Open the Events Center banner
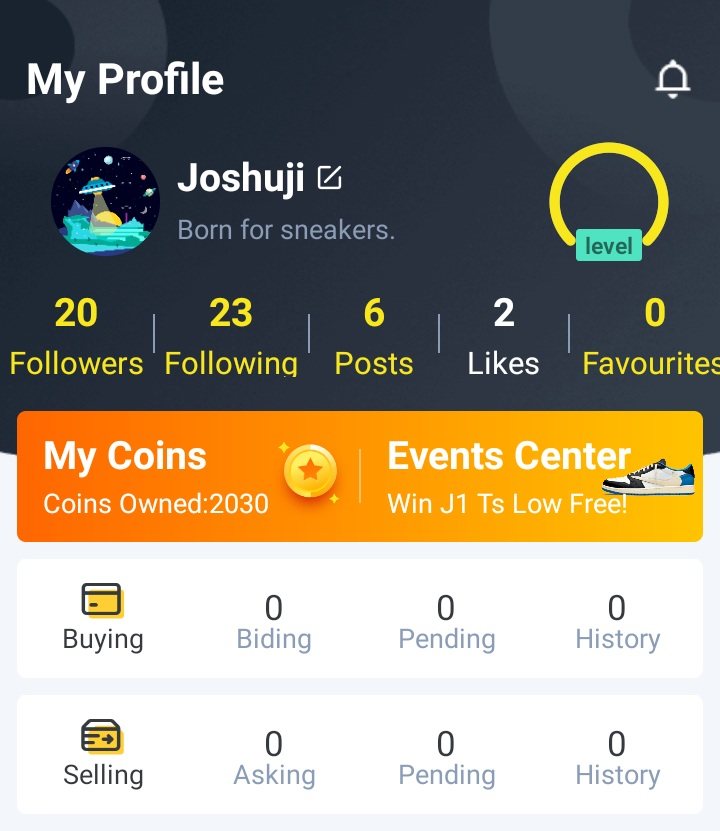This screenshot has height=831, width=720. 530,476
